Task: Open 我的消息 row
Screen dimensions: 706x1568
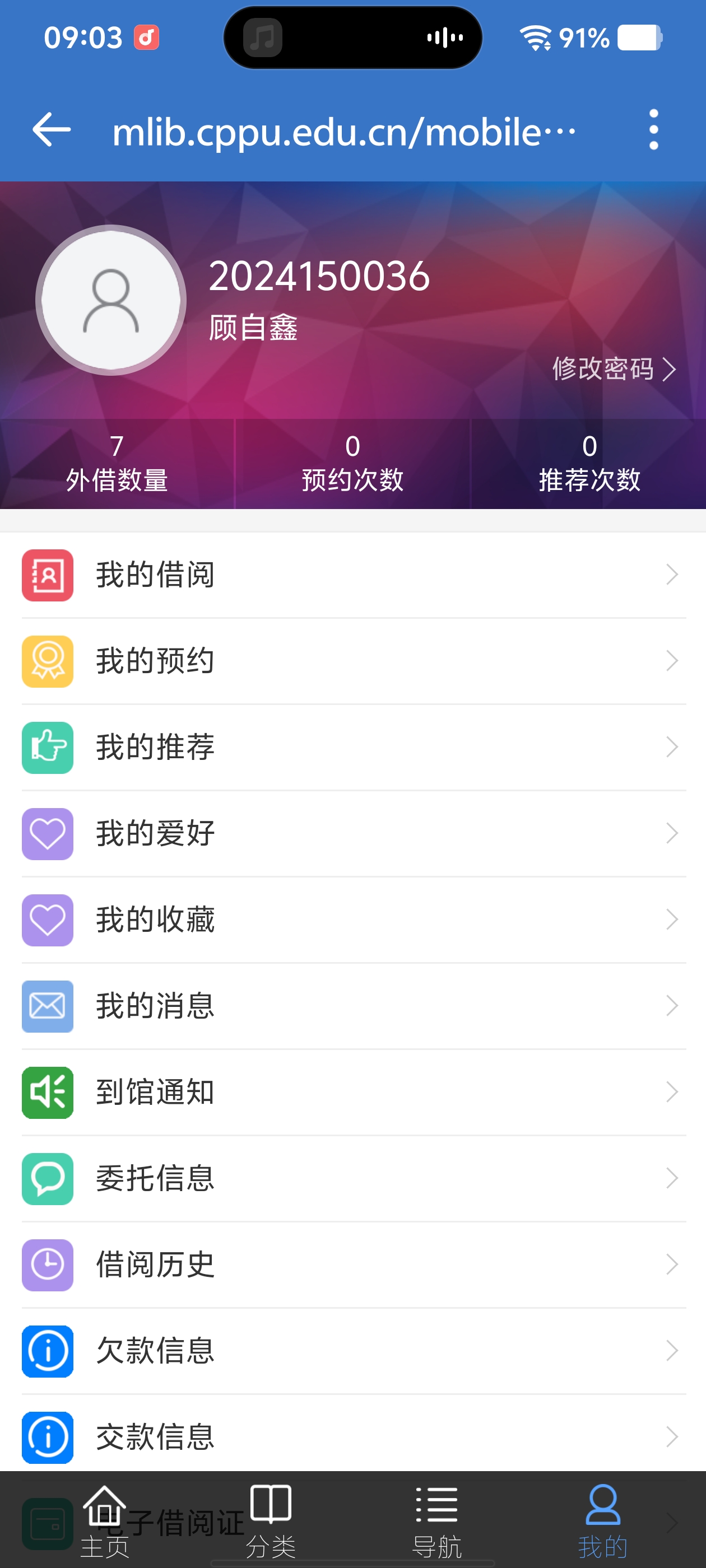Action: tap(354, 1006)
